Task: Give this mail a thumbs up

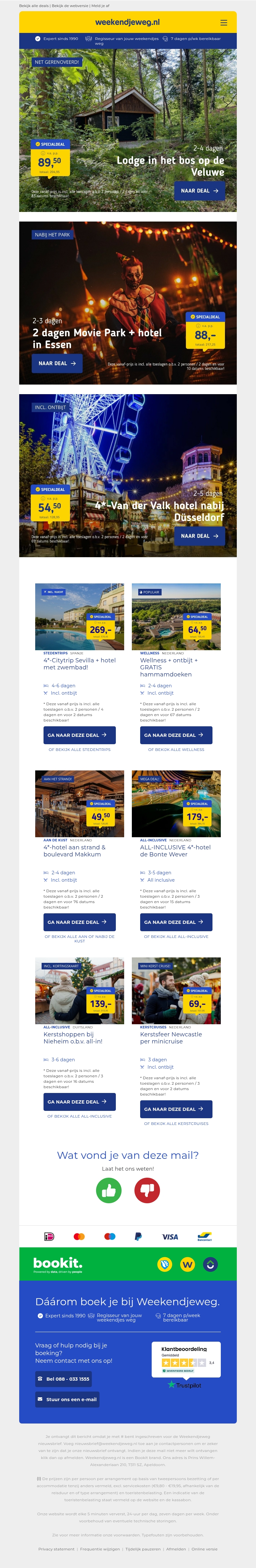Action: (x=108, y=1190)
